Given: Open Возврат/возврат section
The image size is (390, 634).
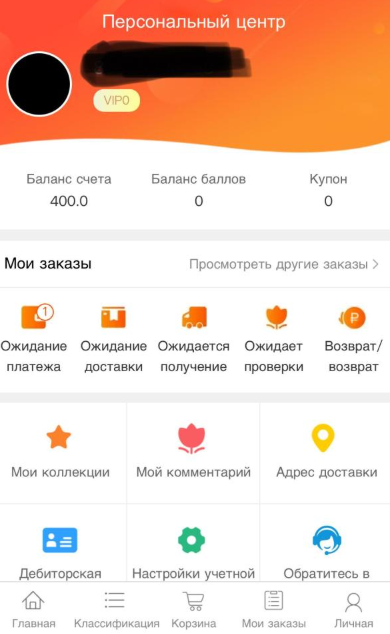Looking at the screenshot, I should (353, 339).
